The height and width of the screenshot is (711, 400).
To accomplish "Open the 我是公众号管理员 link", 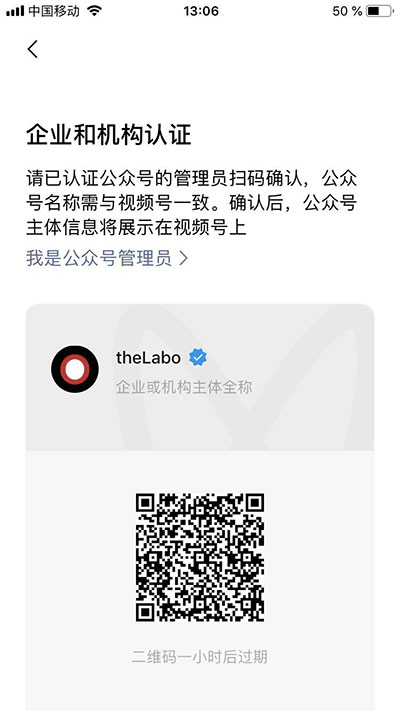I will [x=107, y=258].
